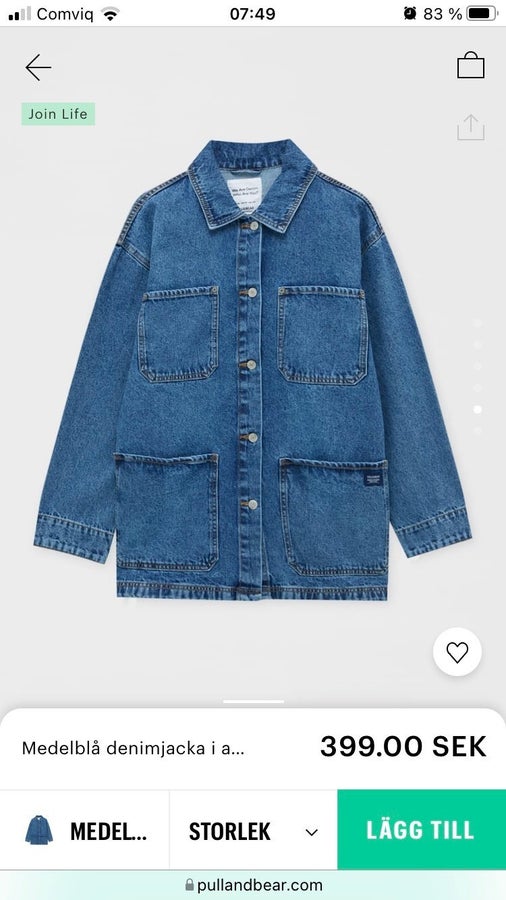The image size is (506, 900).
Task: Go back with the arrow icon
Action: 38,68
